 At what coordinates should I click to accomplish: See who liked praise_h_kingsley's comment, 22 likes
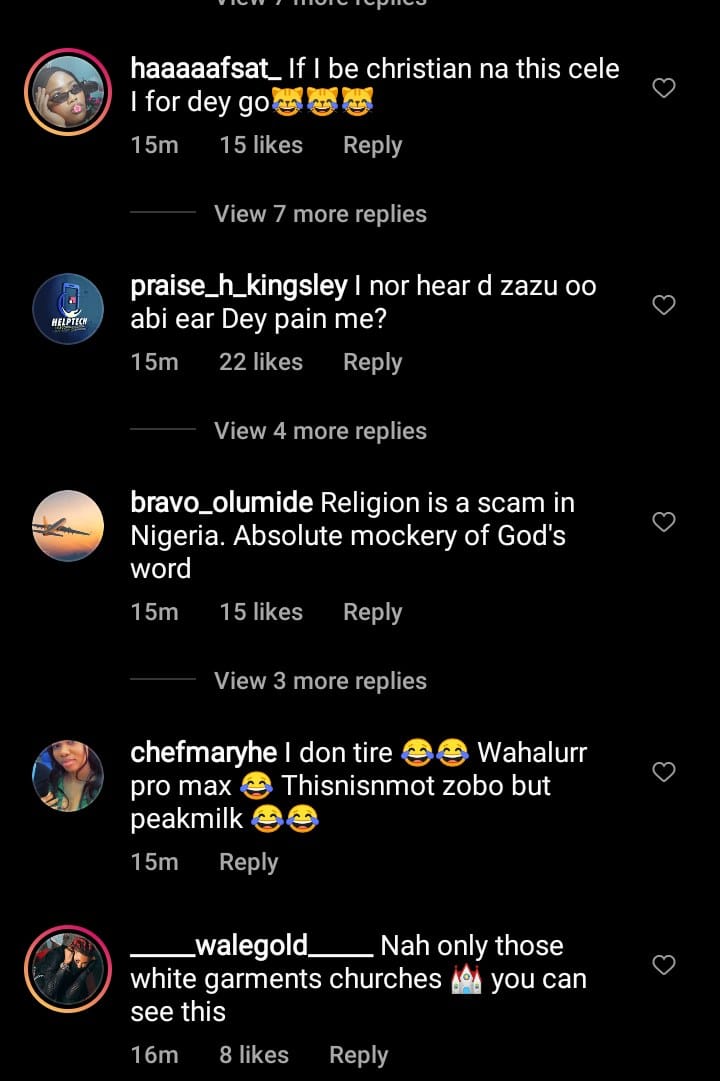260,362
